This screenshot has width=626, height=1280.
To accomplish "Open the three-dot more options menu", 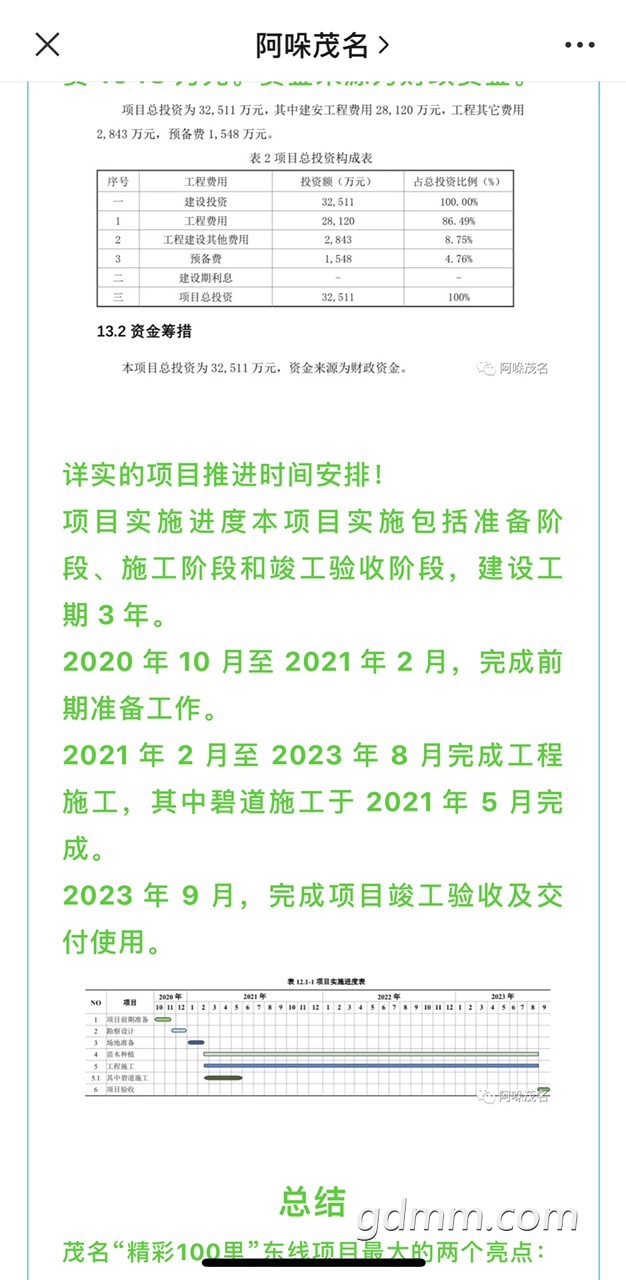I will (579, 45).
